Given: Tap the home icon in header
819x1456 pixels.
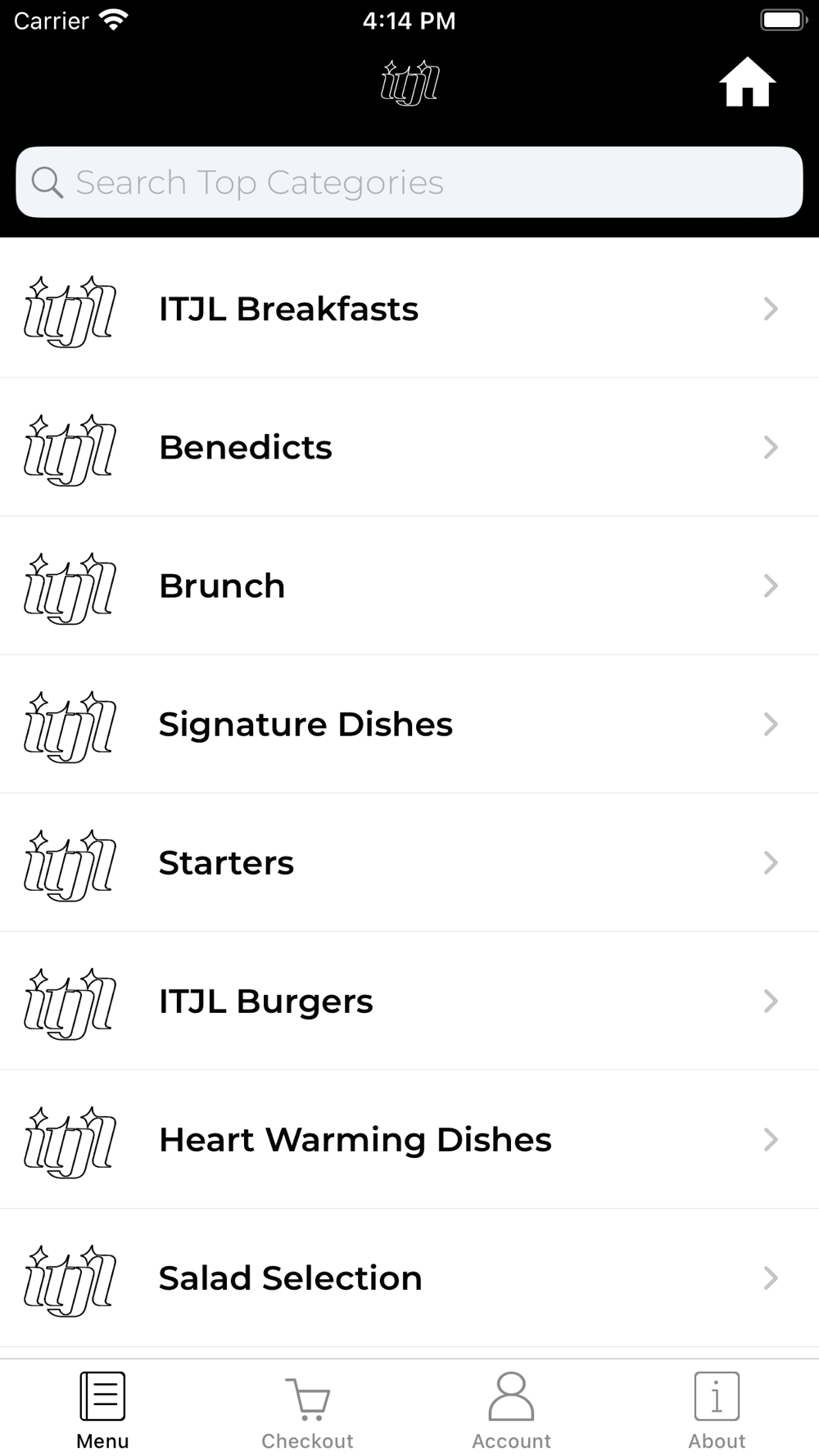Looking at the screenshot, I should [x=747, y=82].
